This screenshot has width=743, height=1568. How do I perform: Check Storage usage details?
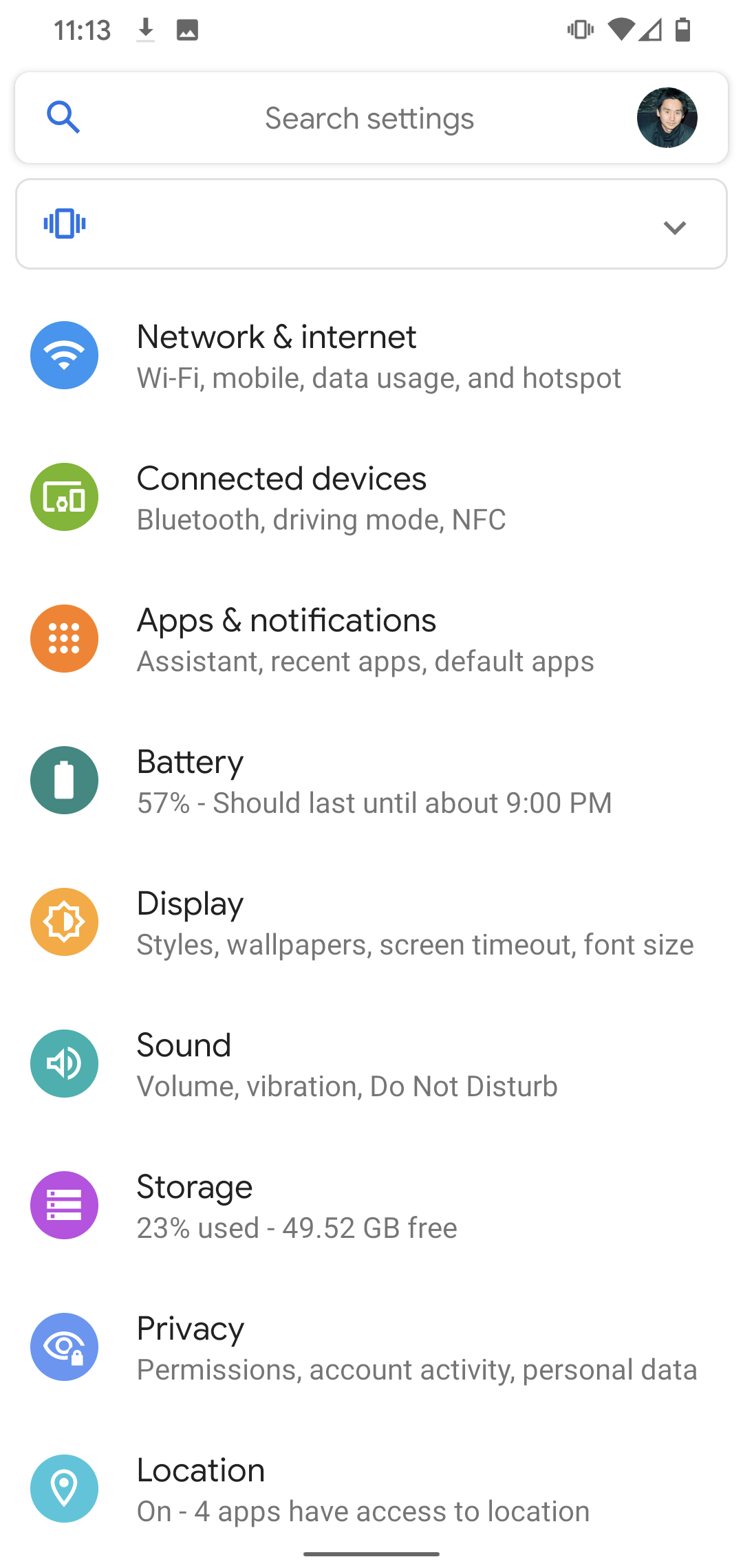coord(371,1206)
